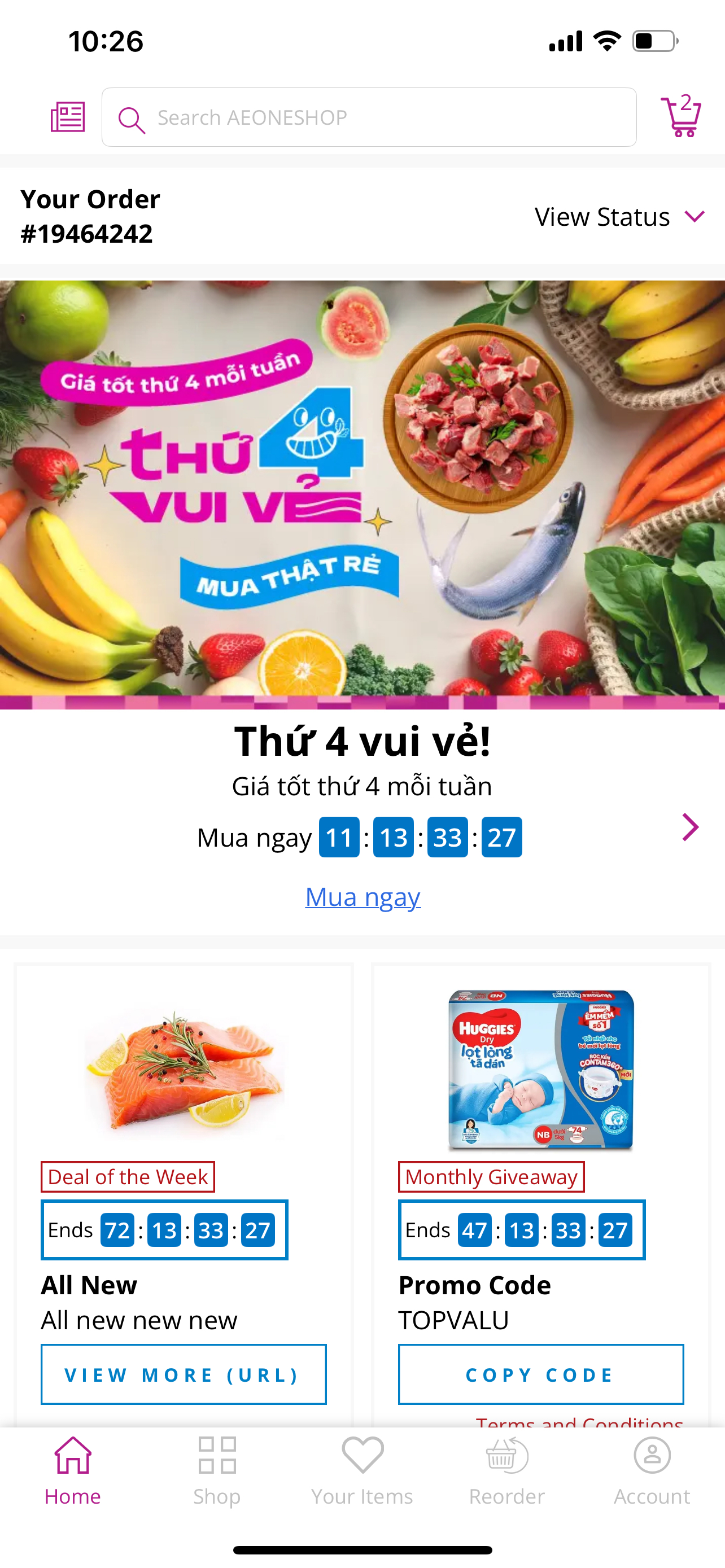The image size is (725, 1568).
Task: Open the shopping cart
Action: coord(681,116)
